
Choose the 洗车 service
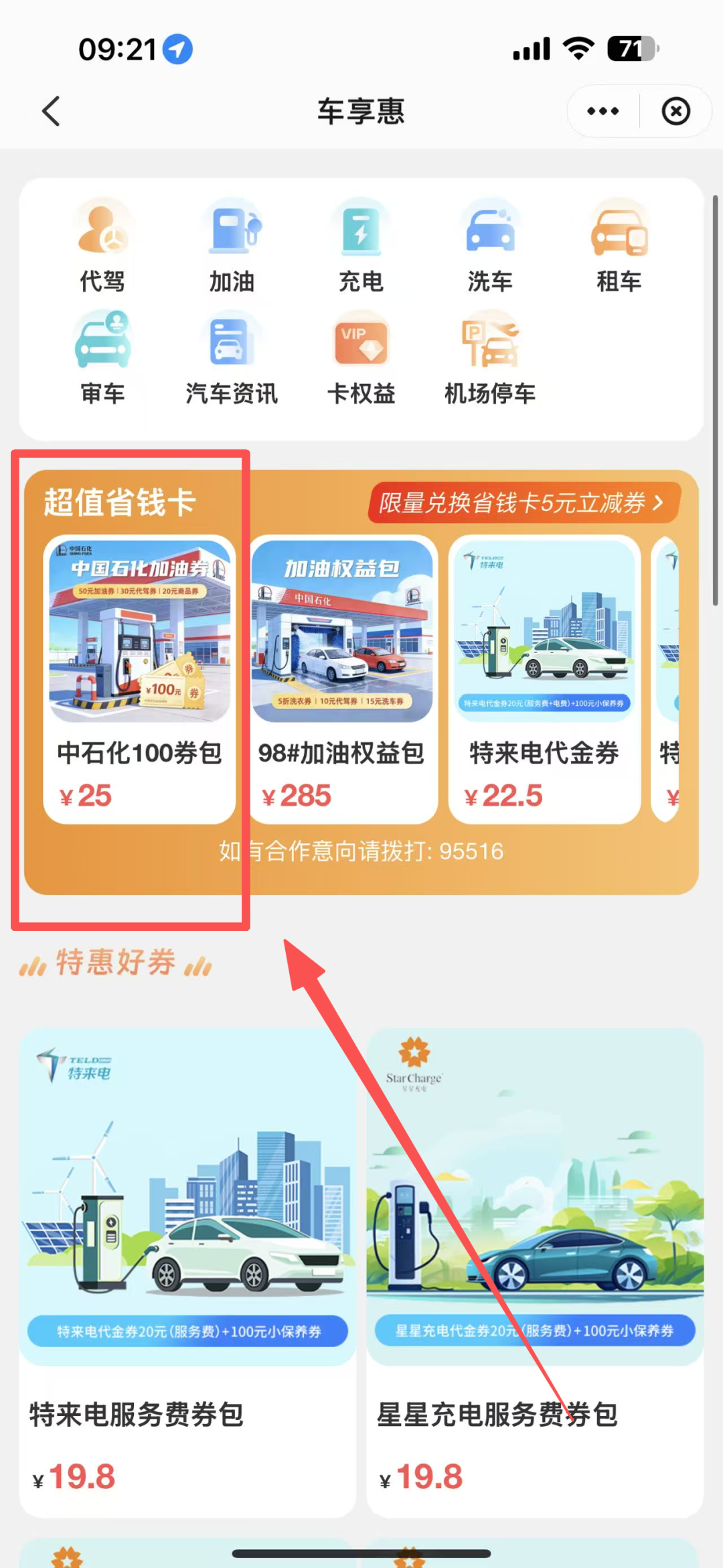(x=490, y=246)
